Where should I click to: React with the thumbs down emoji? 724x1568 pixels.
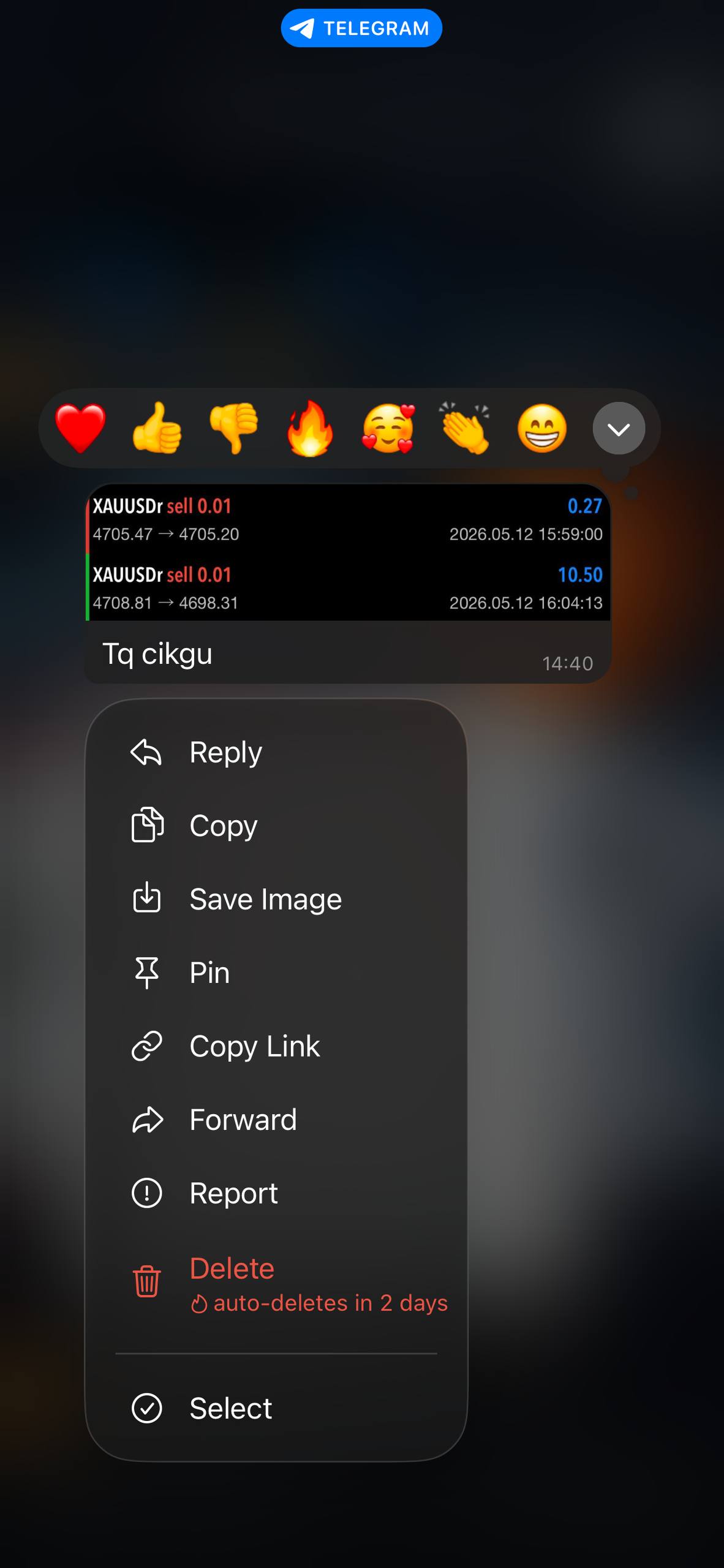coord(234,428)
